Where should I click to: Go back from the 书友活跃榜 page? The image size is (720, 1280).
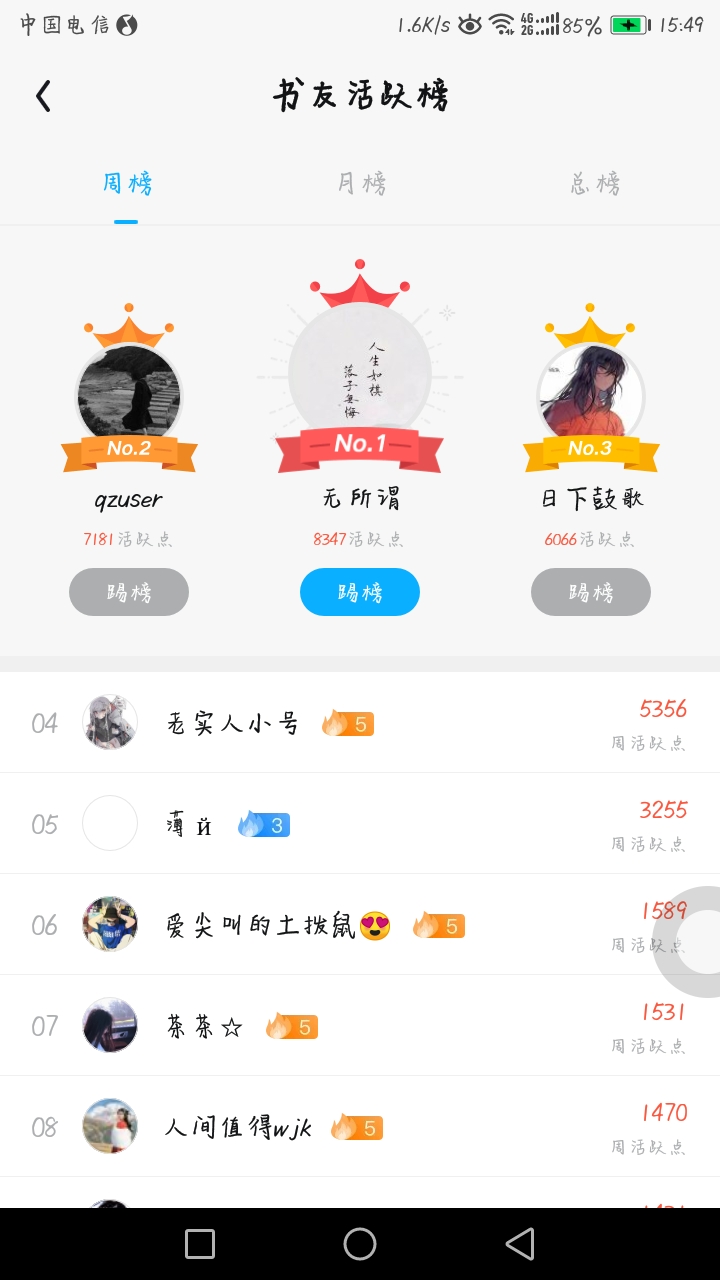(43, 96)
